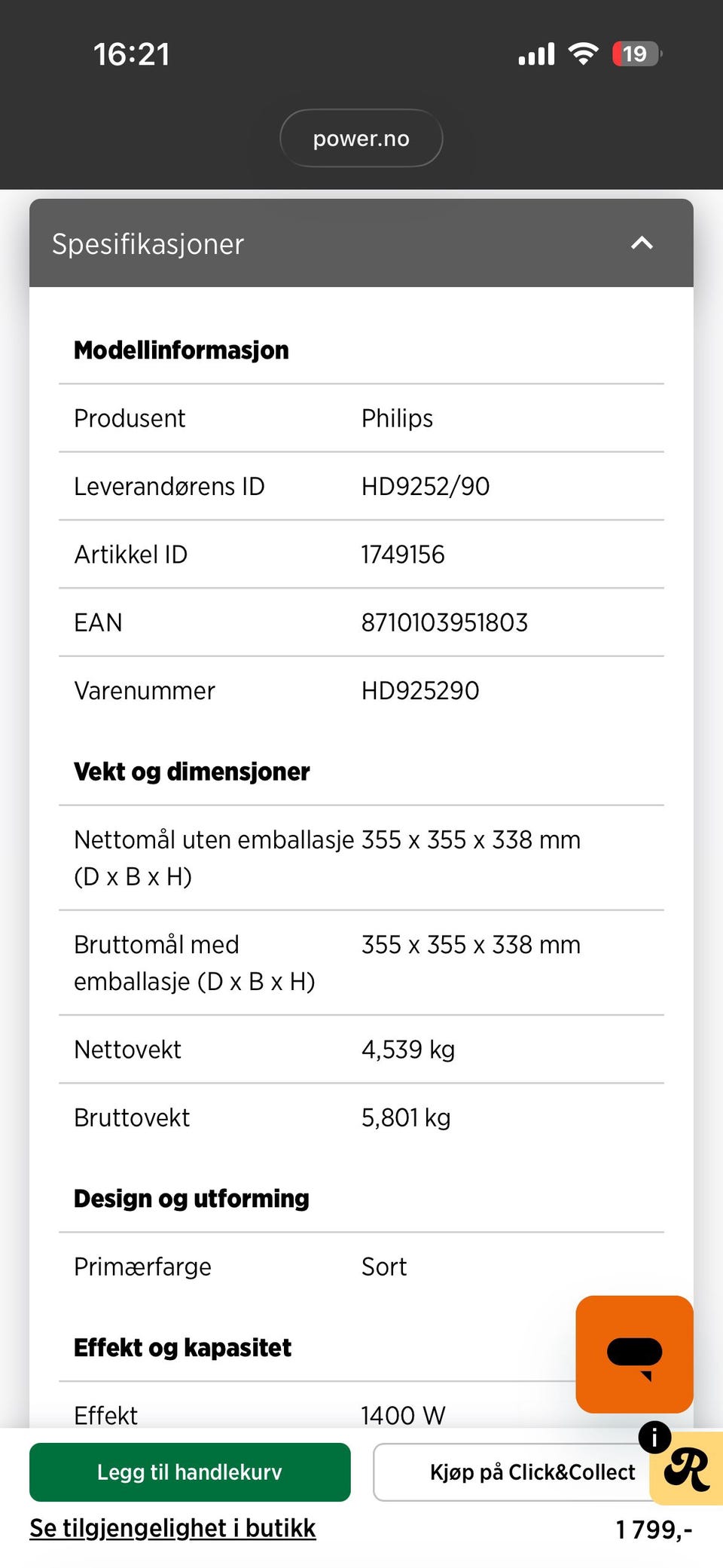
Task: Select the EAN value 8710103951803
Action: [445, 622]
